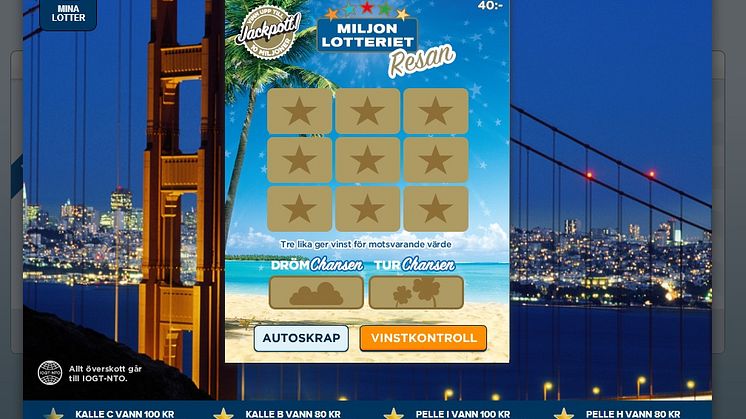Open the Mina Lotter button
This screenshot has height=419, width=746.
tap(69, 13)
